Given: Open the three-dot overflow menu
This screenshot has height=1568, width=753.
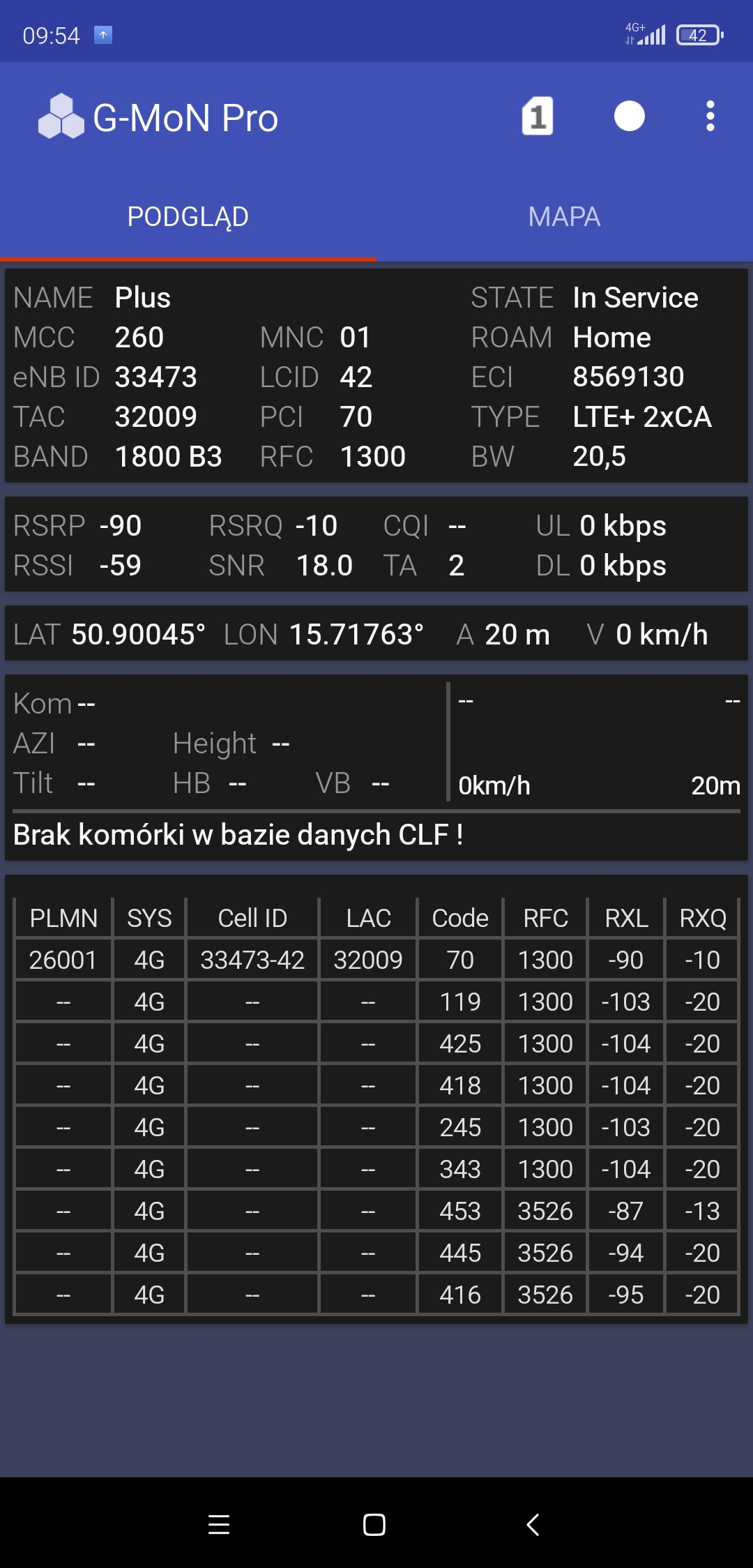Looking at the screenshot, I should pyautogui.click(x=710, y=116).
